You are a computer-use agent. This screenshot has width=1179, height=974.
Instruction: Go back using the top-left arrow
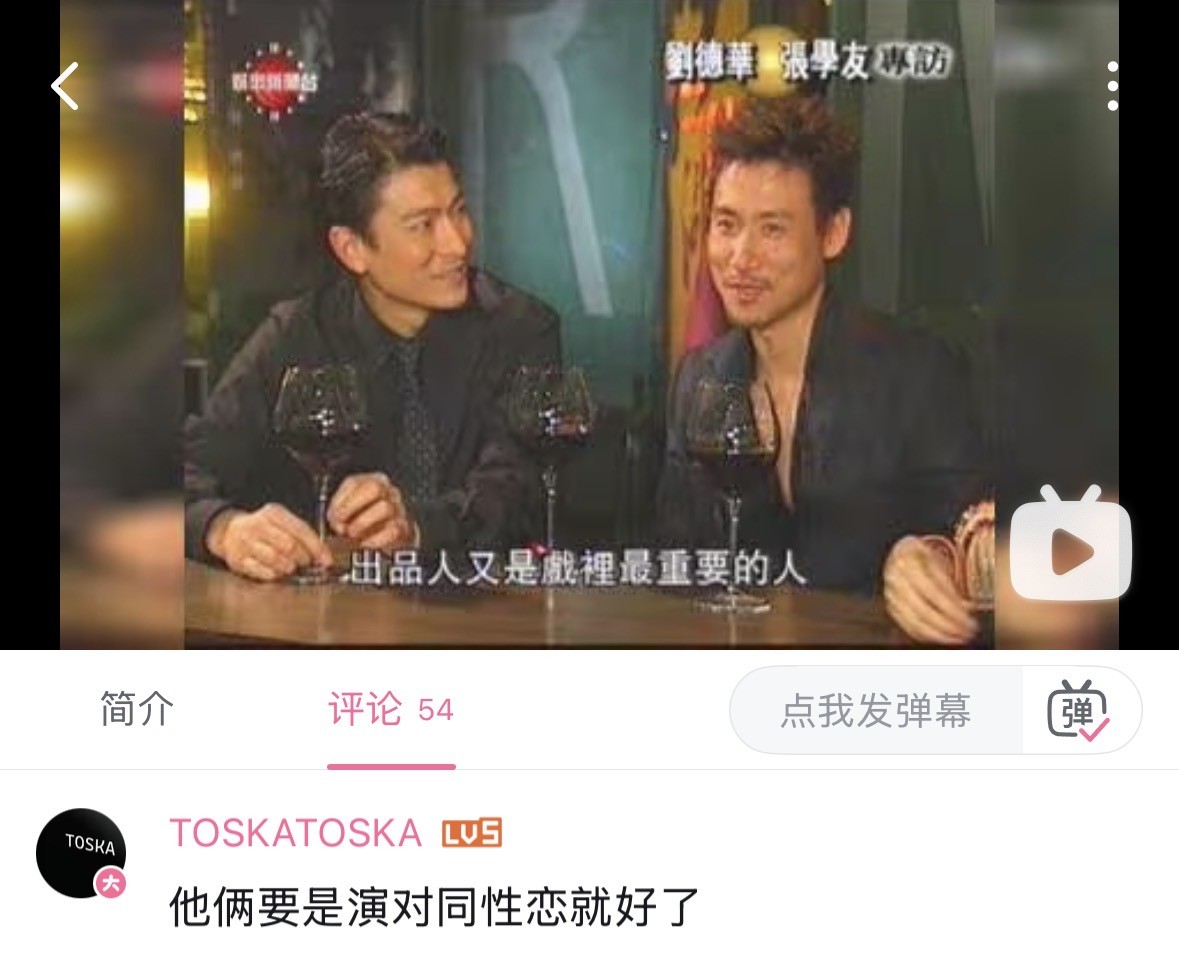pos(65,86)
